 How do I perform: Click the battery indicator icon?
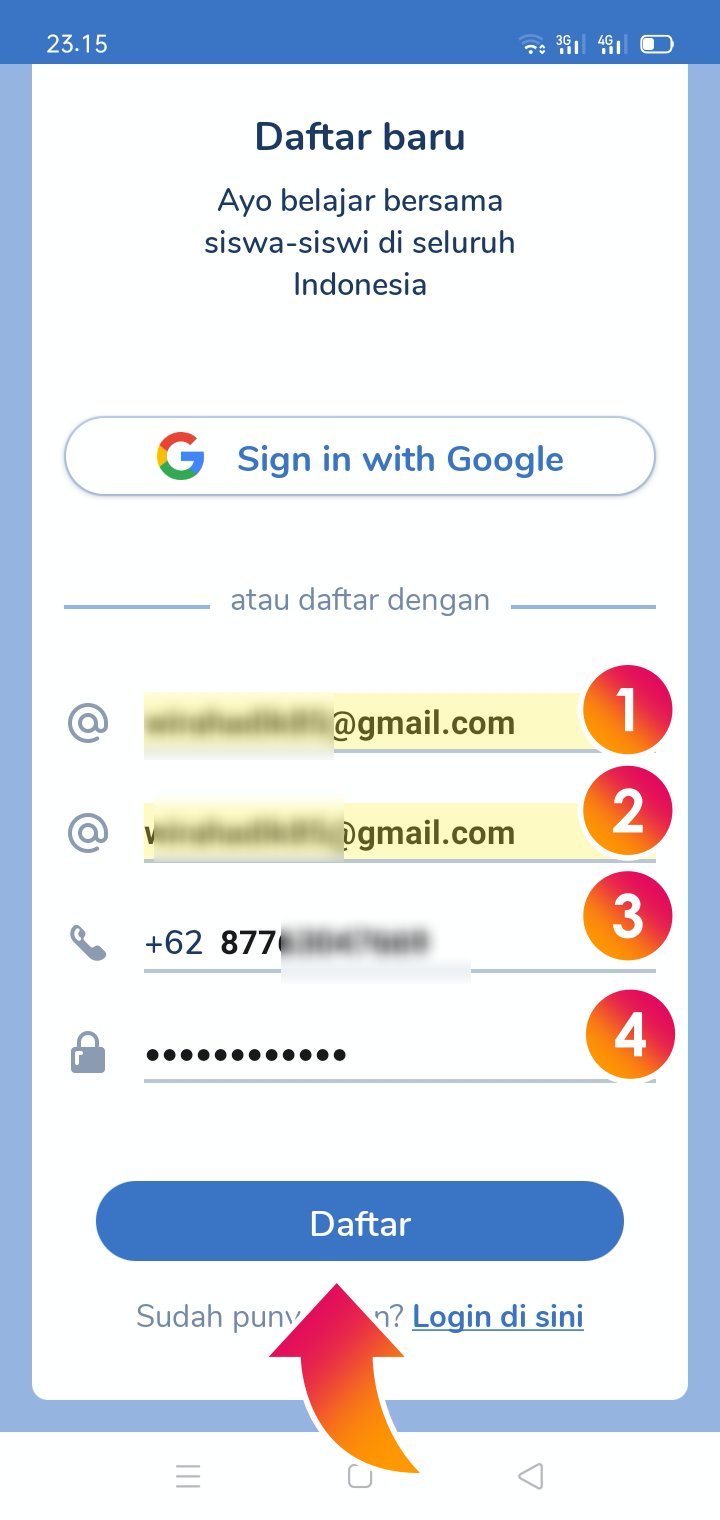[x=655, y=42]
